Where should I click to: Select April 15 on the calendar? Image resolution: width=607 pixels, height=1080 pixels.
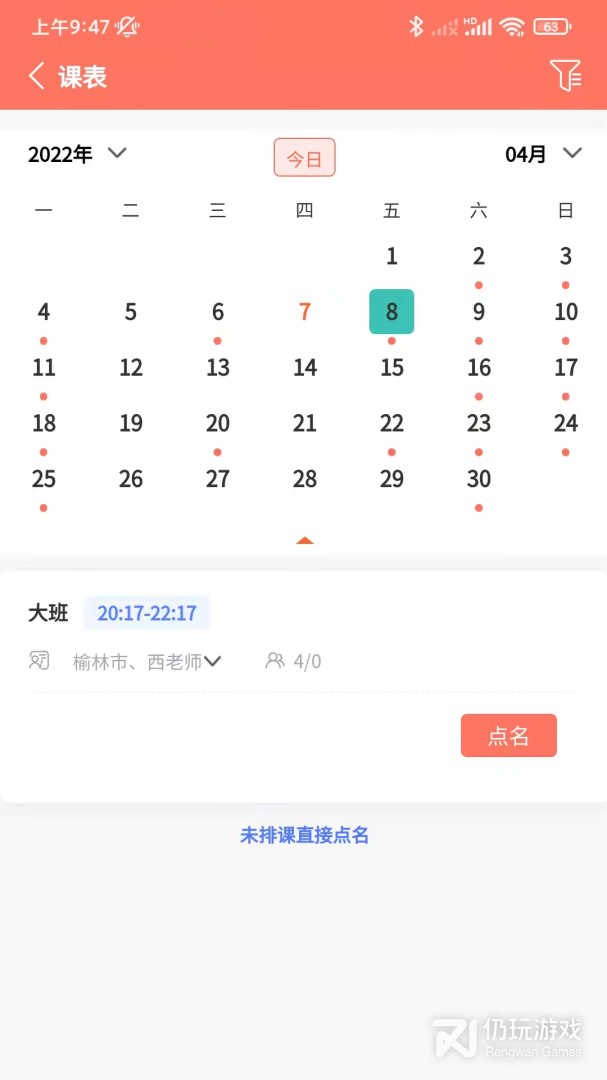392,368
